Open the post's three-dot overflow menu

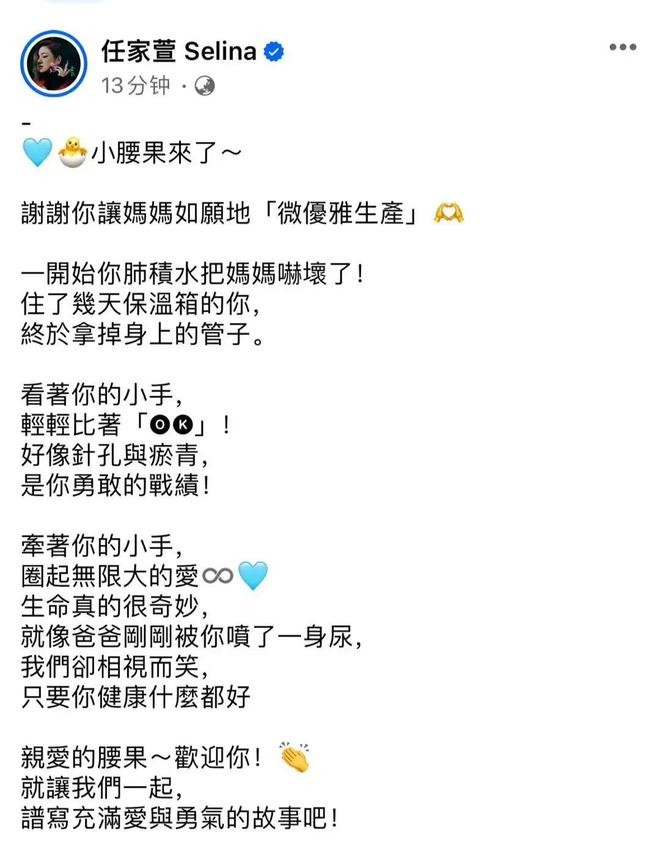coord(624,49)
